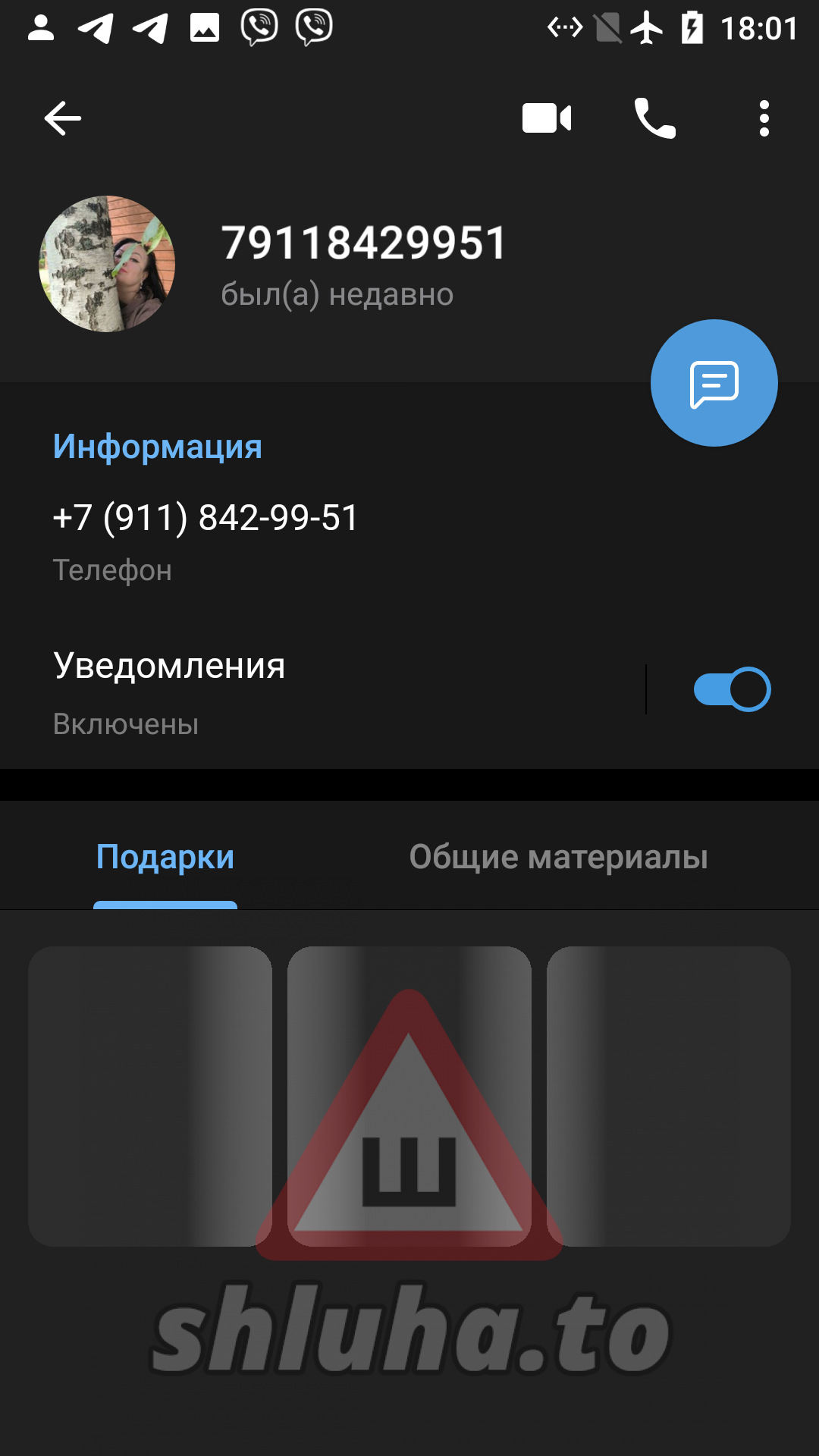Image resolution: width=819 pixels, height=1456 pixels.
Task: Switch to the Подарки tab
Action: tap(165, 858)
